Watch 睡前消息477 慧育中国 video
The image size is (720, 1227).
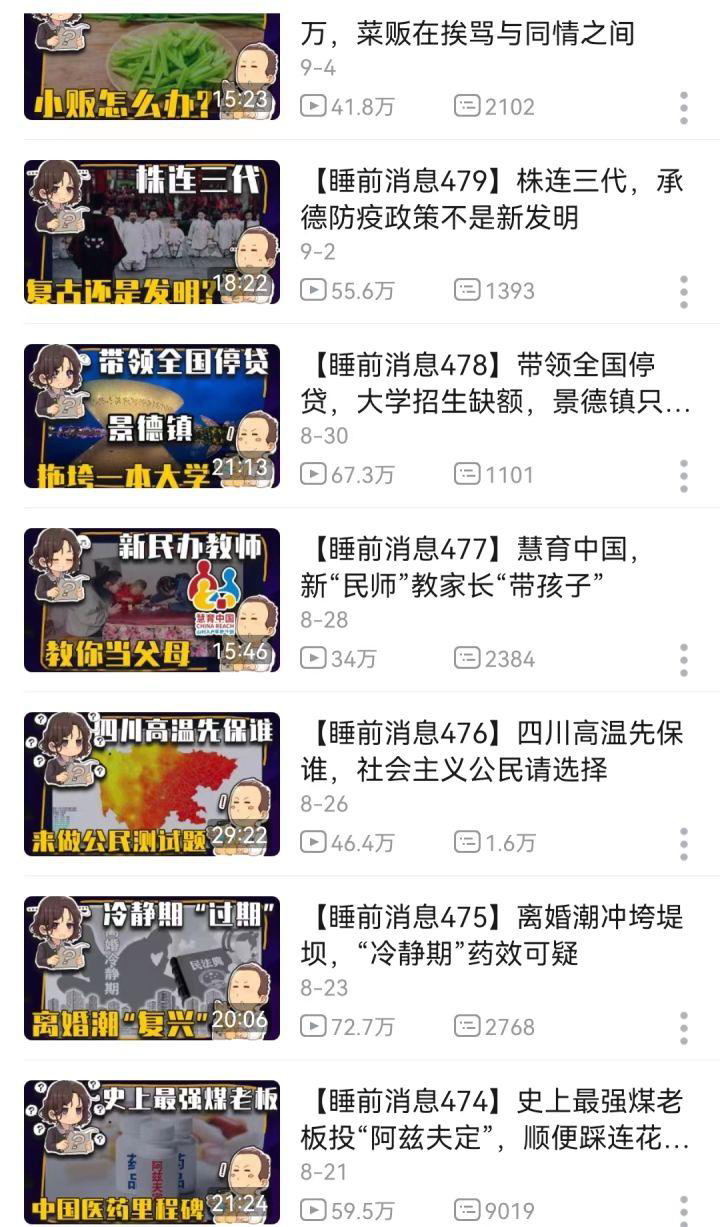(152, 600)
